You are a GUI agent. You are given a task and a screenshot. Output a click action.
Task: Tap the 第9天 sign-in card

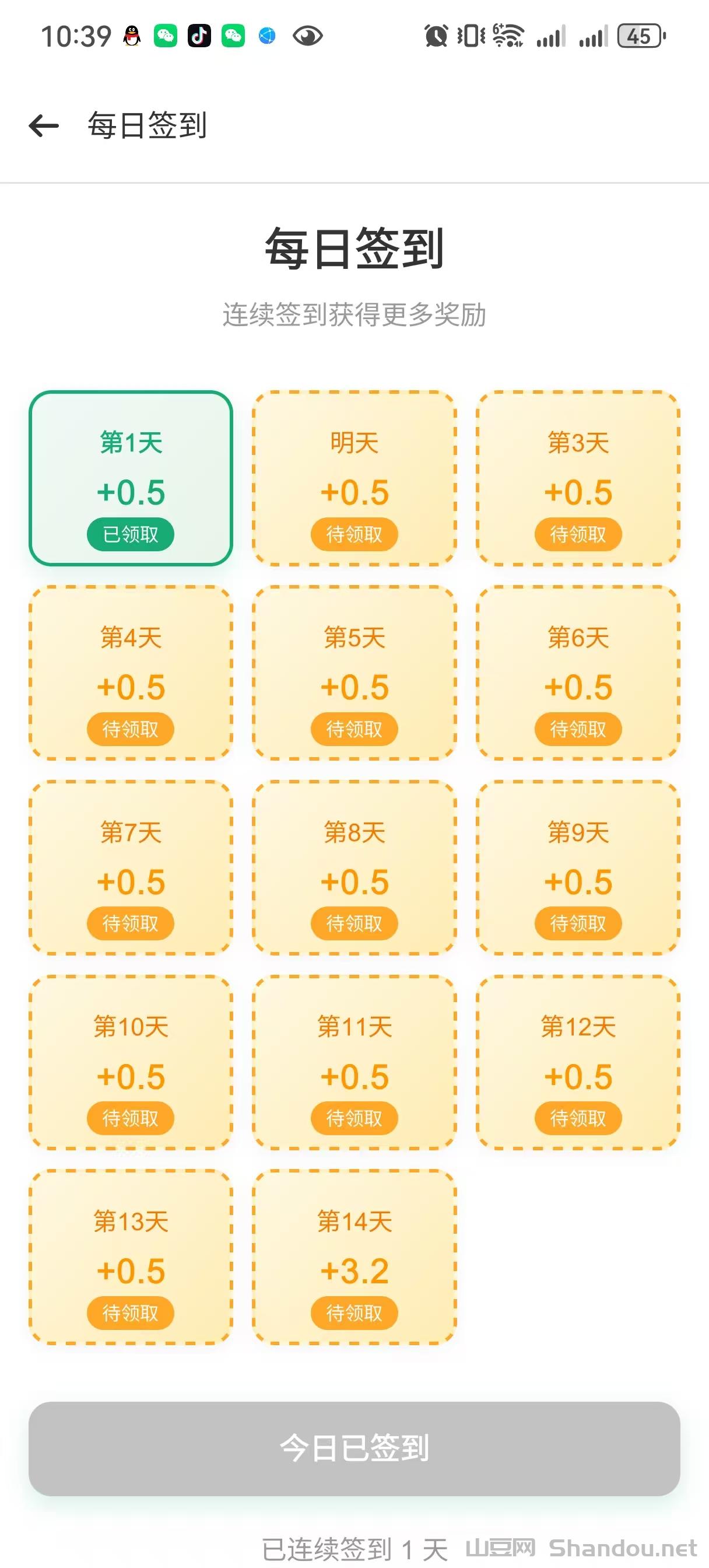coord(578,868)
